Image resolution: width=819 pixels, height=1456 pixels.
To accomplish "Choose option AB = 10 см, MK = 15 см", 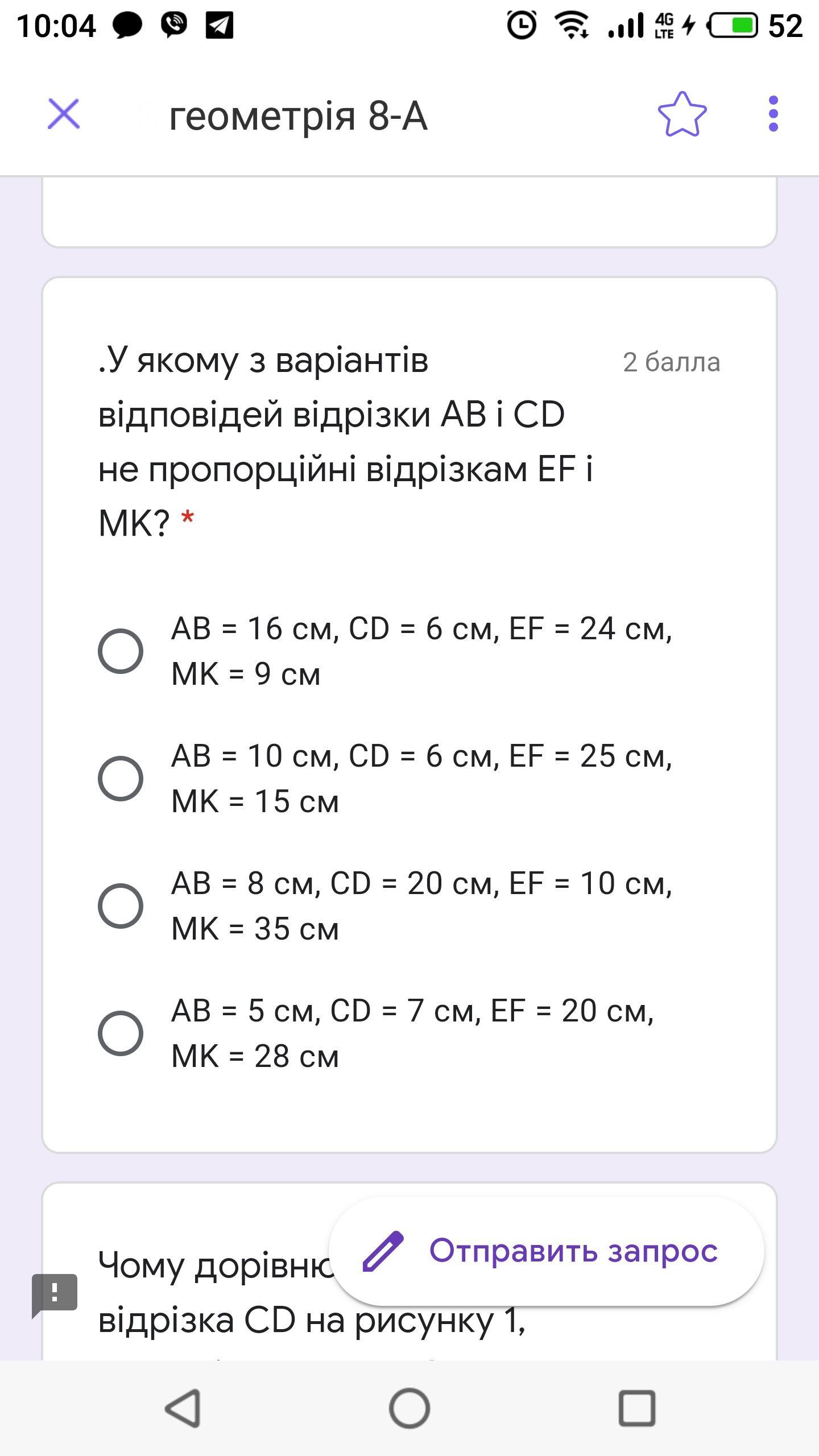I will [121, 779].
